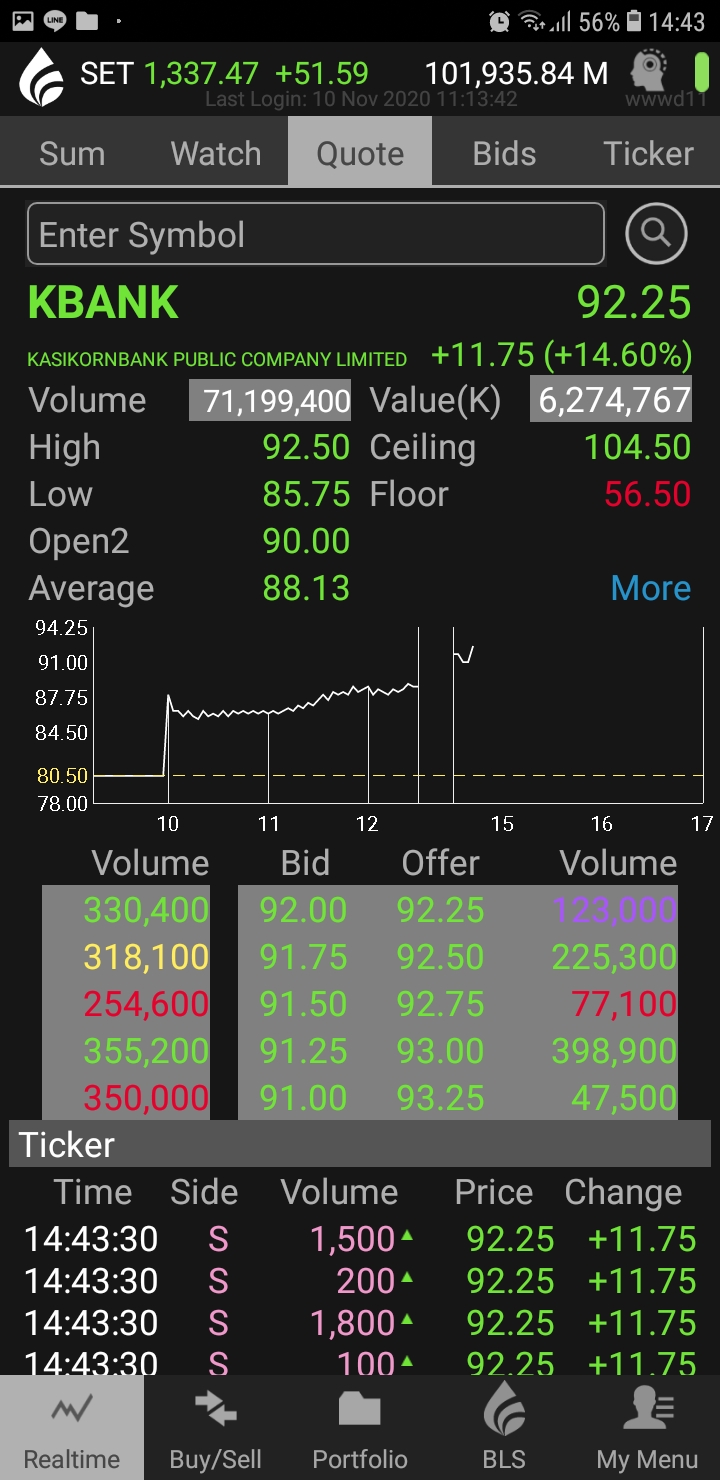Go to the Ticker tab
This screenshot has width=720, height=1480.
(648, 153)
